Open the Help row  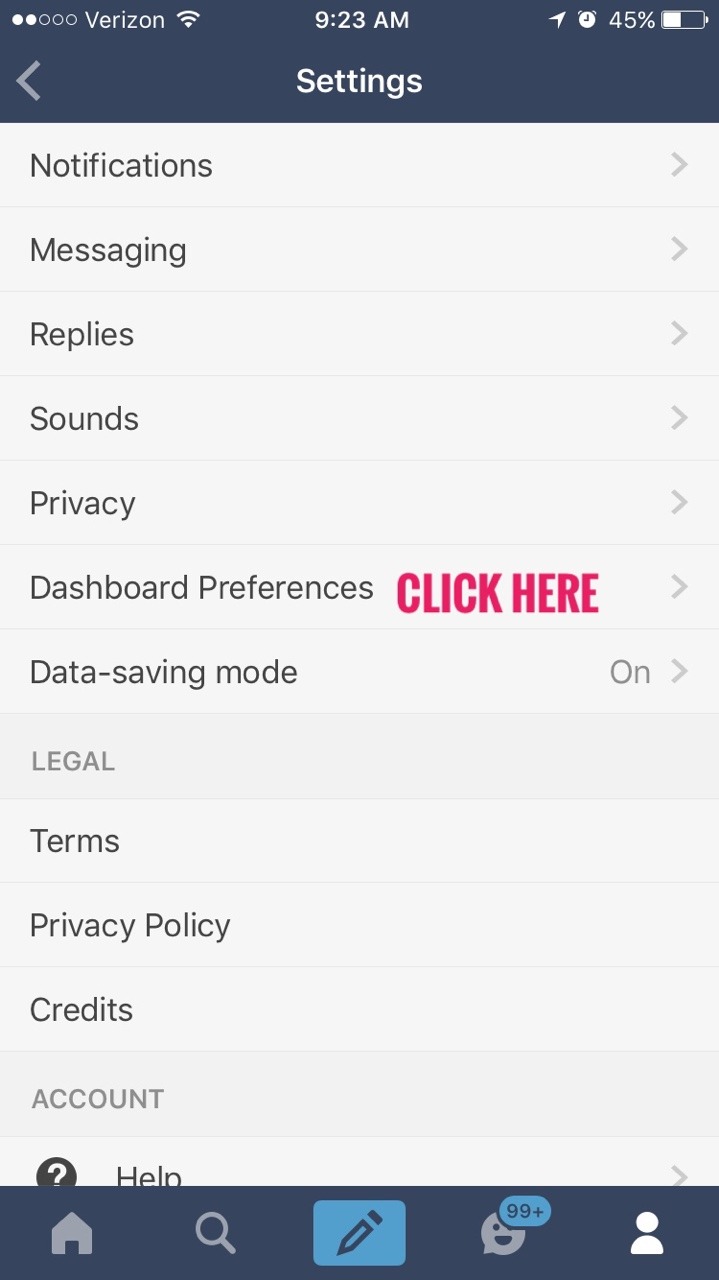[359, 1170]
